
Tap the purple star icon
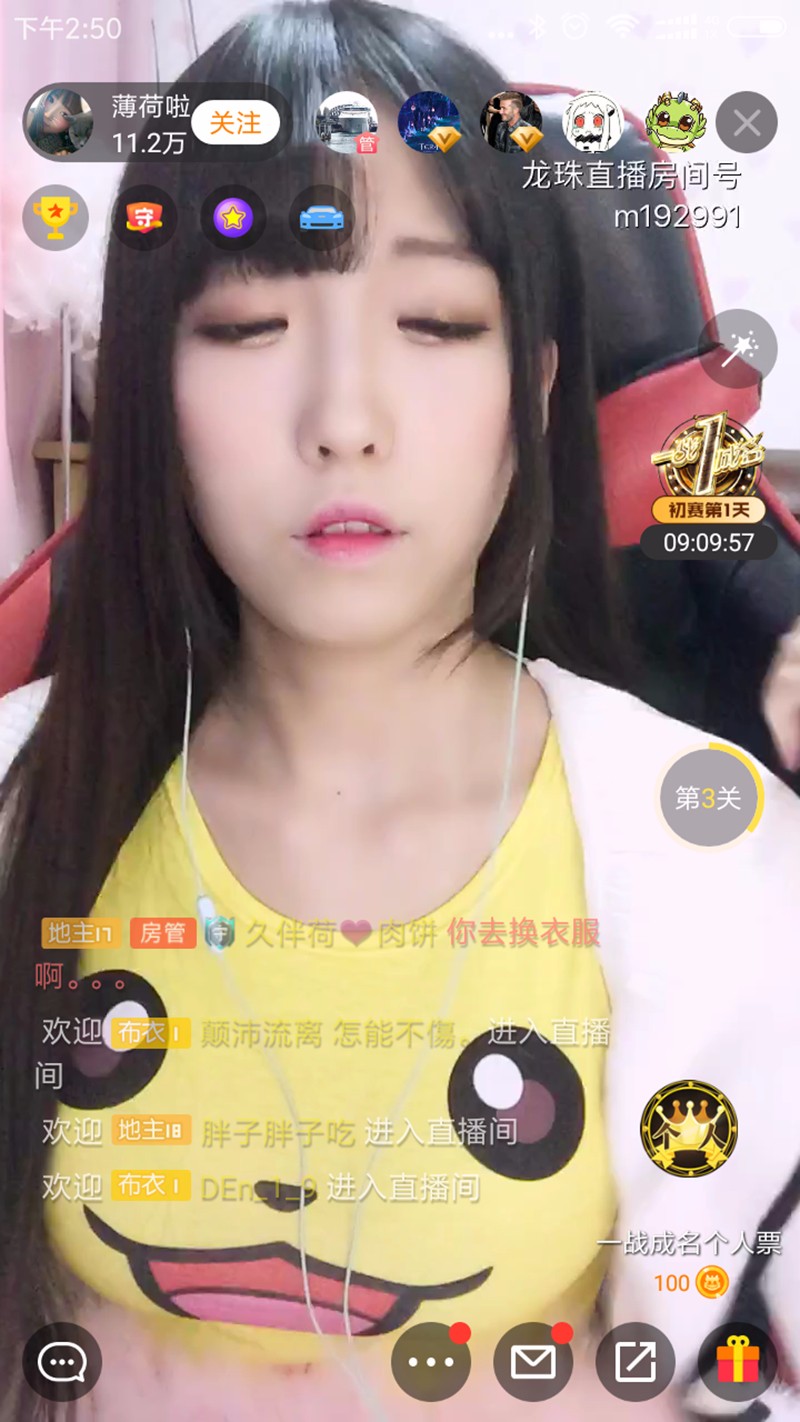tap(233, 217)
